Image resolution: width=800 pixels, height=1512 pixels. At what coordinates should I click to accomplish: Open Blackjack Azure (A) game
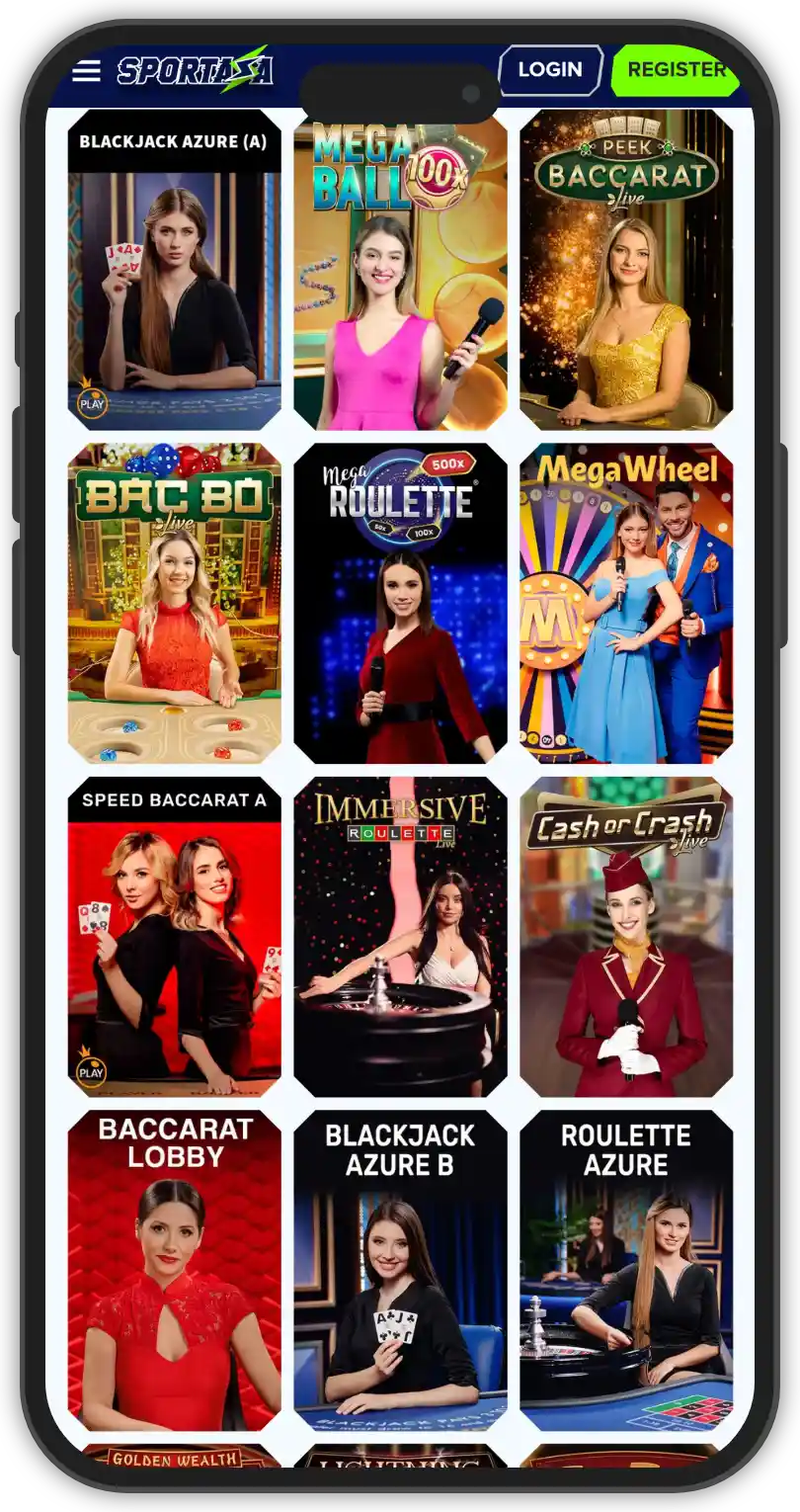(x=174, y=270)
